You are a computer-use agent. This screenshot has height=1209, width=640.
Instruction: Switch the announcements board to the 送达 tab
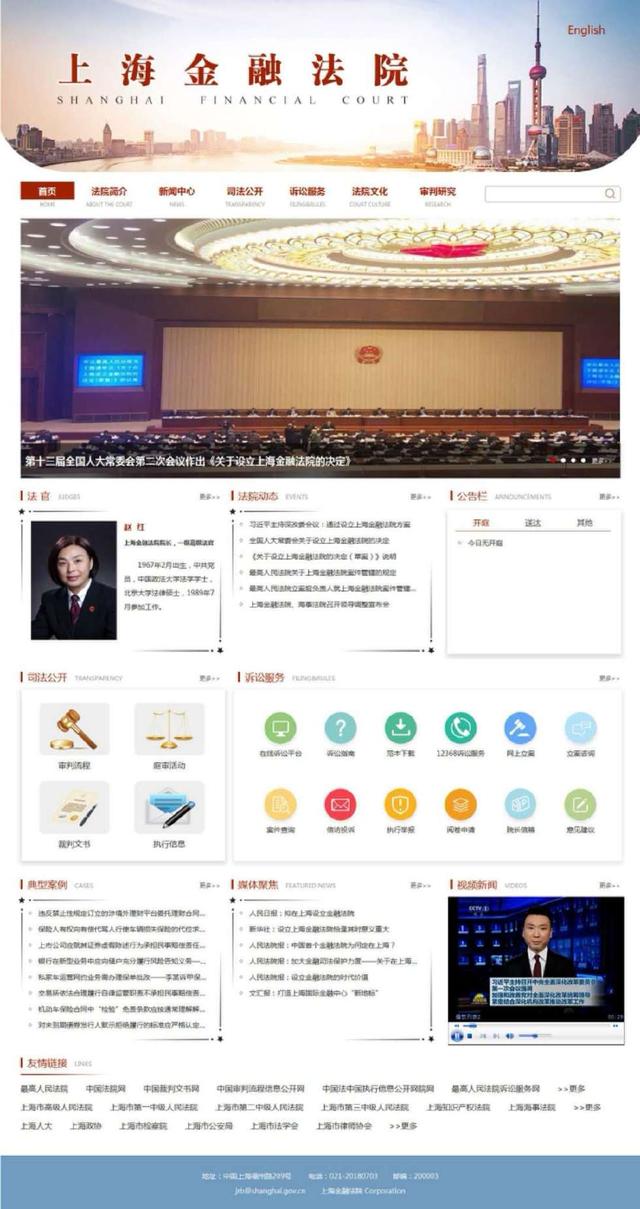pyautogui.click(x=532, y=523)
